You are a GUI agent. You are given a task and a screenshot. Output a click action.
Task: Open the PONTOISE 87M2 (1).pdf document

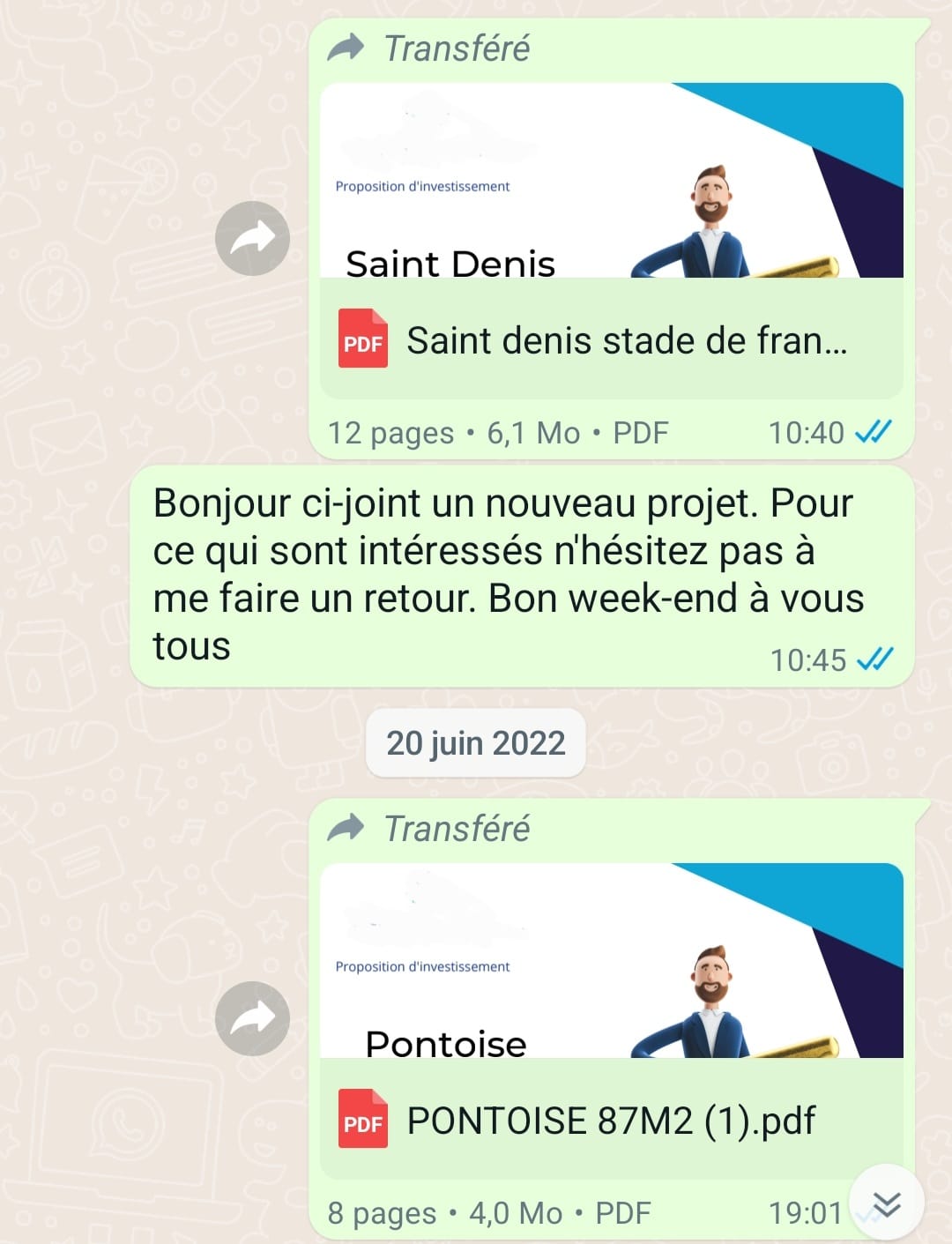[x=610, y=1121]
